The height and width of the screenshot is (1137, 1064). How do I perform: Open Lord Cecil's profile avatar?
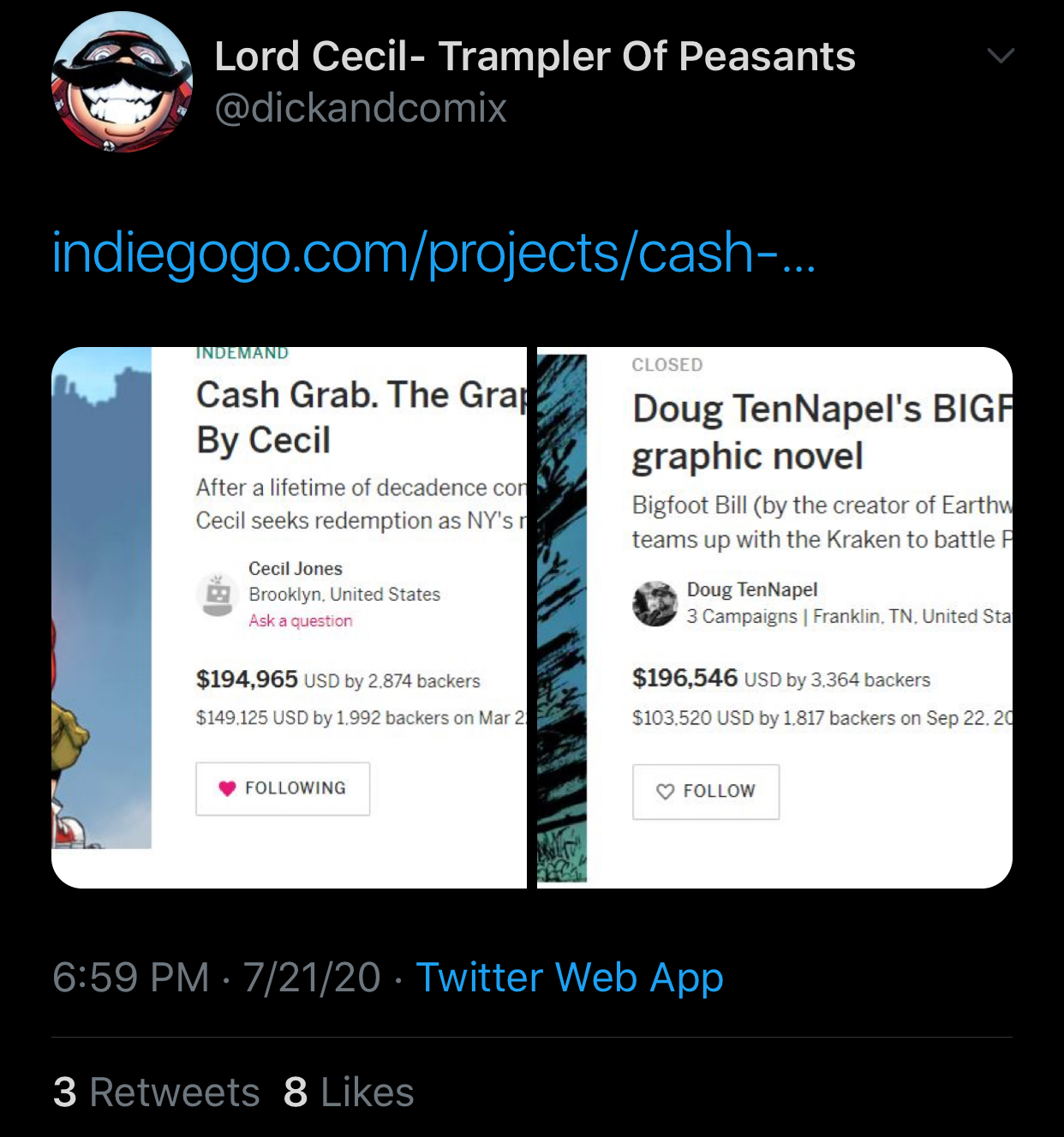122,82
